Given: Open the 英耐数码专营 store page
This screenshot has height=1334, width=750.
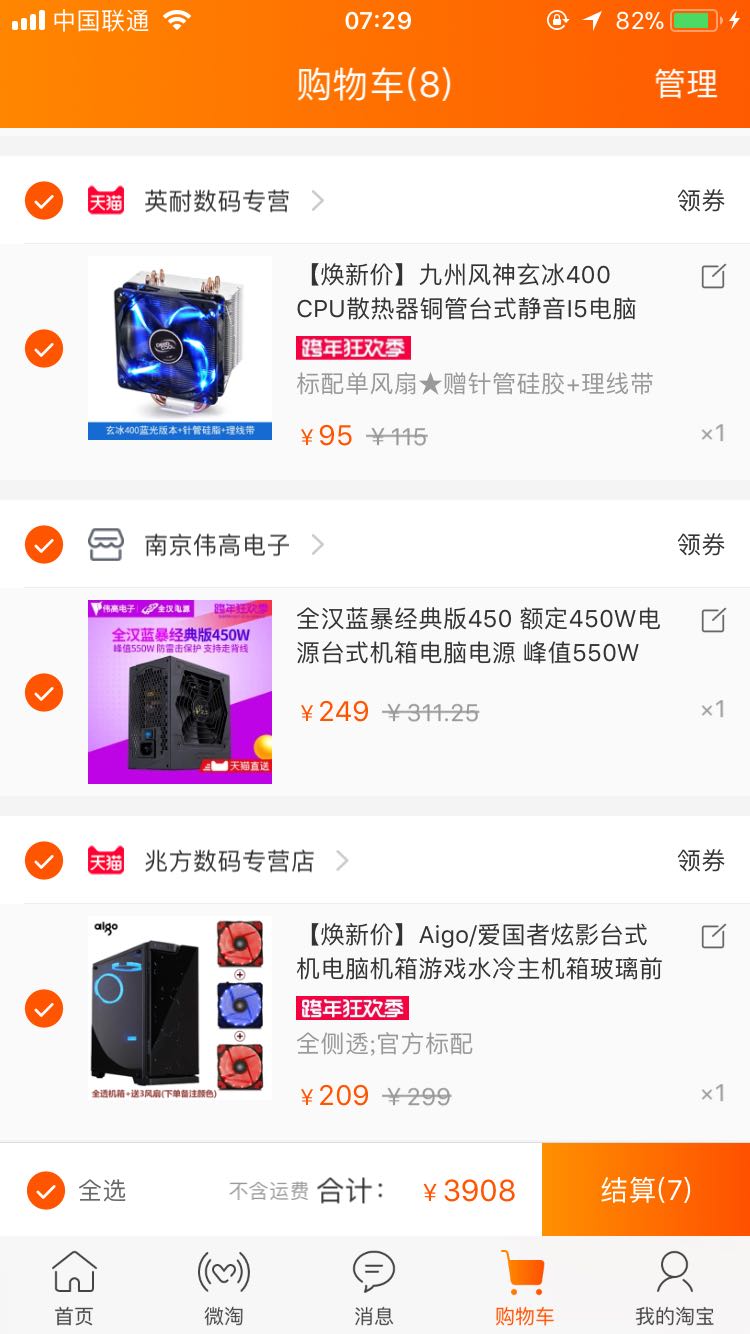Looking at the screenshot, I should [x=217, y=201].
